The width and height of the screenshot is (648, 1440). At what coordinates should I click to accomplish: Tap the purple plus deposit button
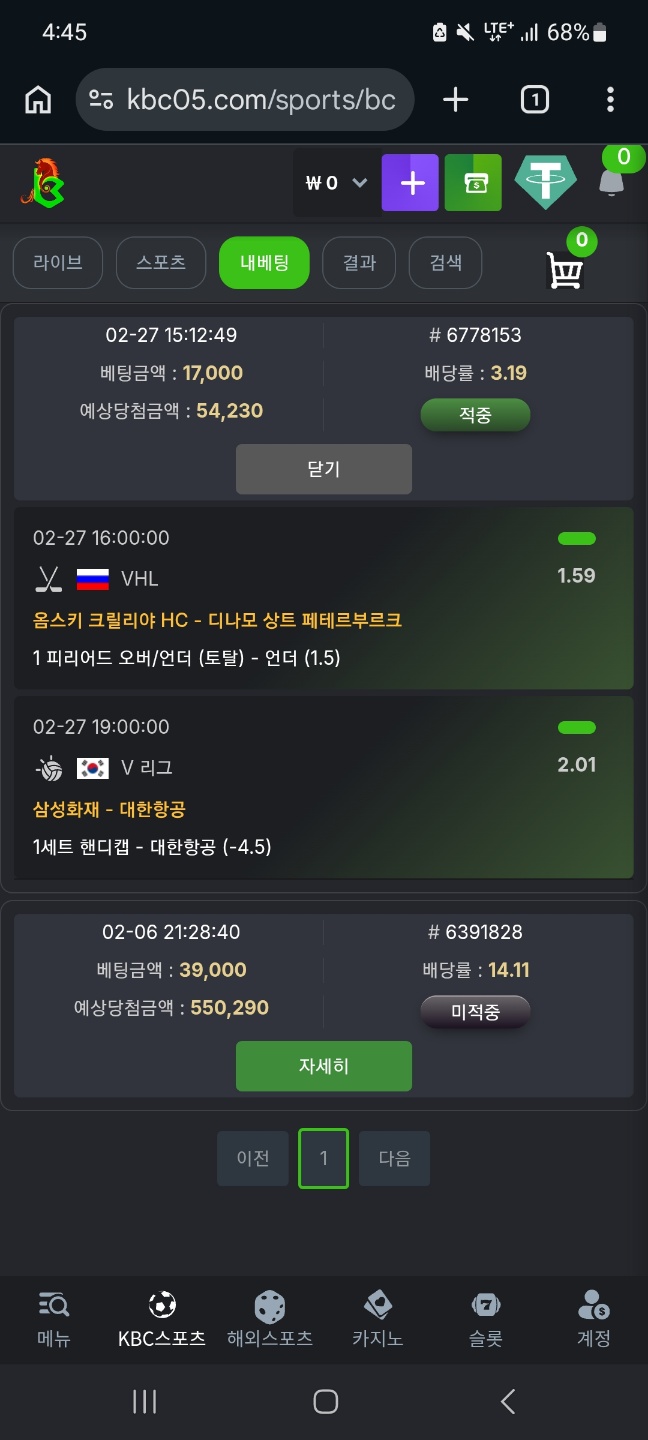410,183
